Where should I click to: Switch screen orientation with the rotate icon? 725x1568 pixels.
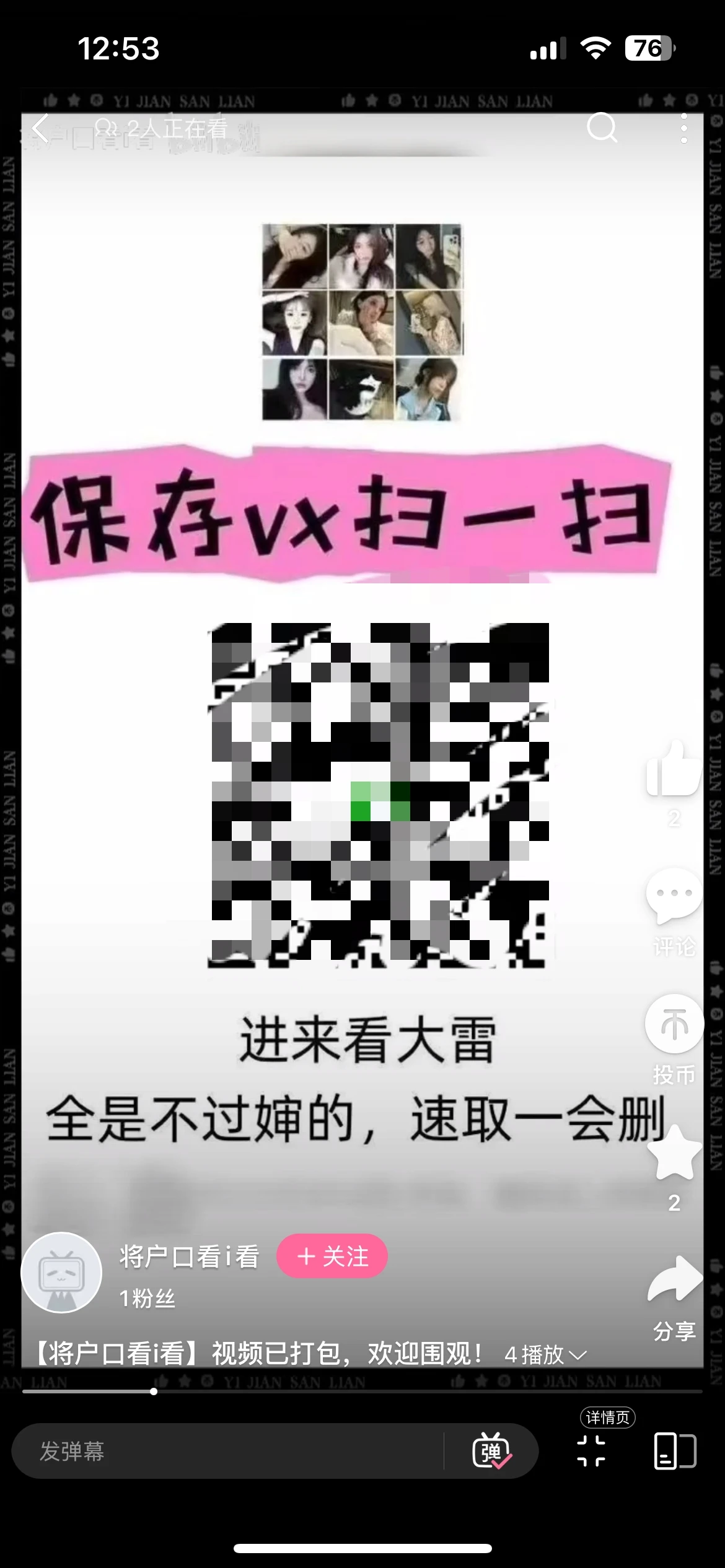(x=675, y=1450)
